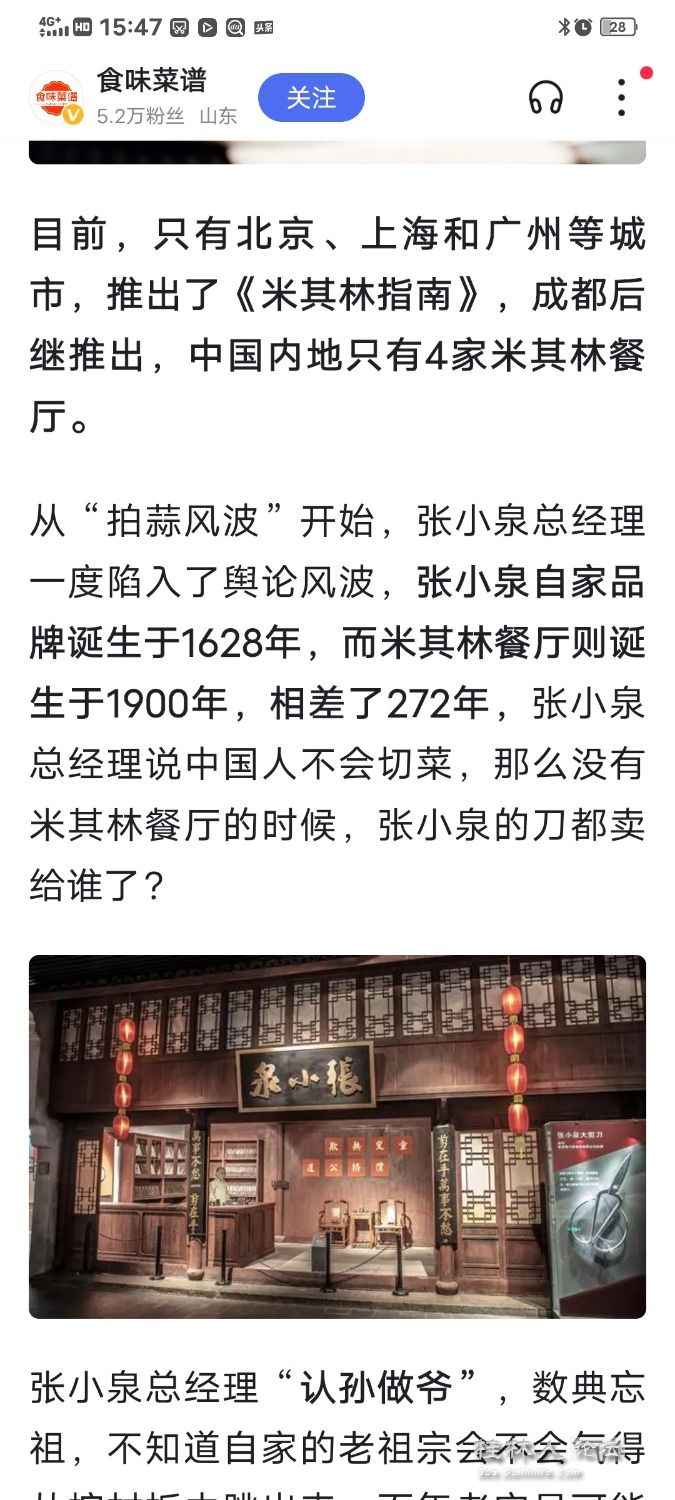Screen dimensions: 675x1500
Task: Listen to article with headphone icon
Action: coord(546,98)
